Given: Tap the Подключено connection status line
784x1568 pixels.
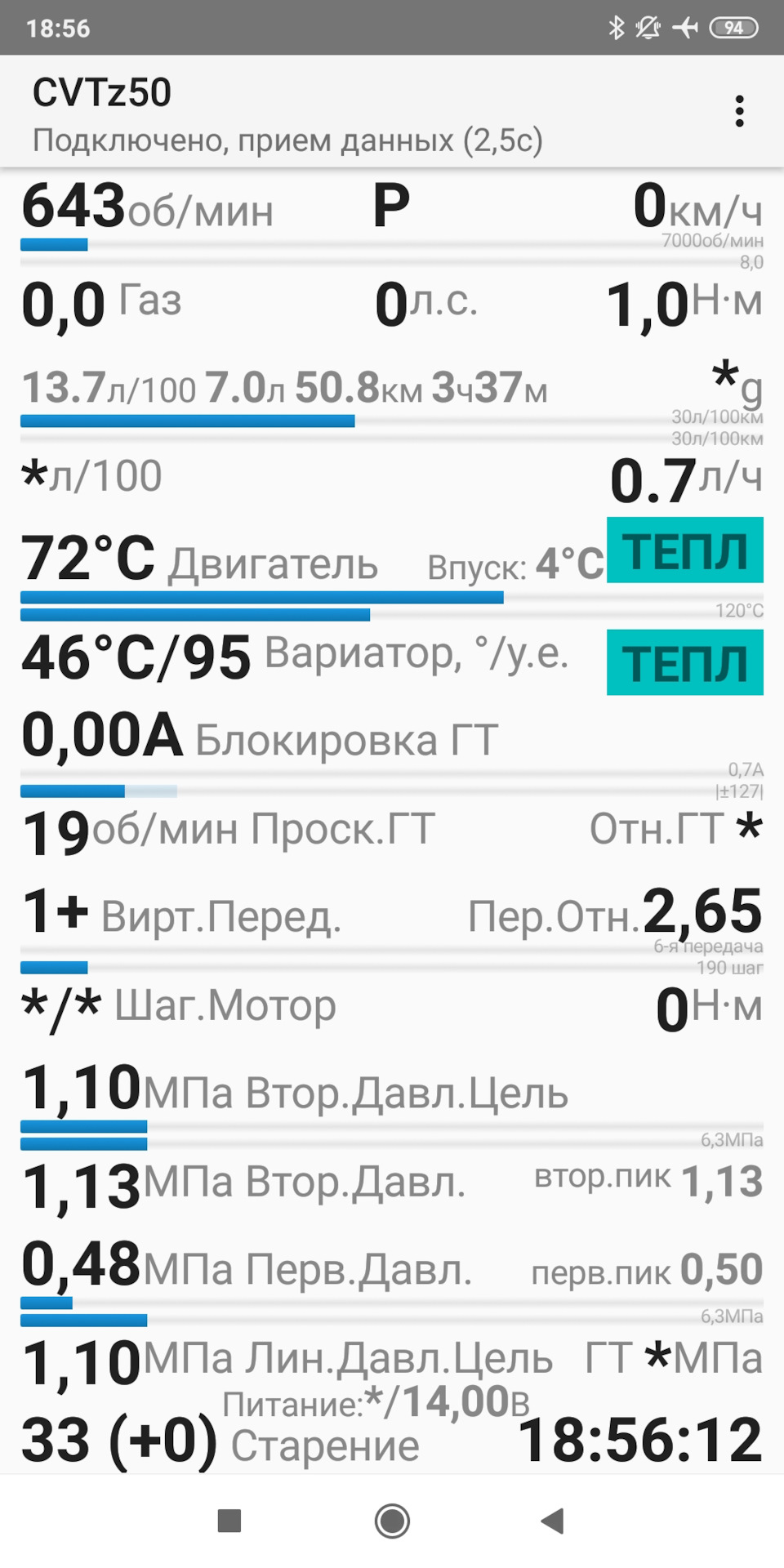Looking at the screenshot, I should pos(287,139).
